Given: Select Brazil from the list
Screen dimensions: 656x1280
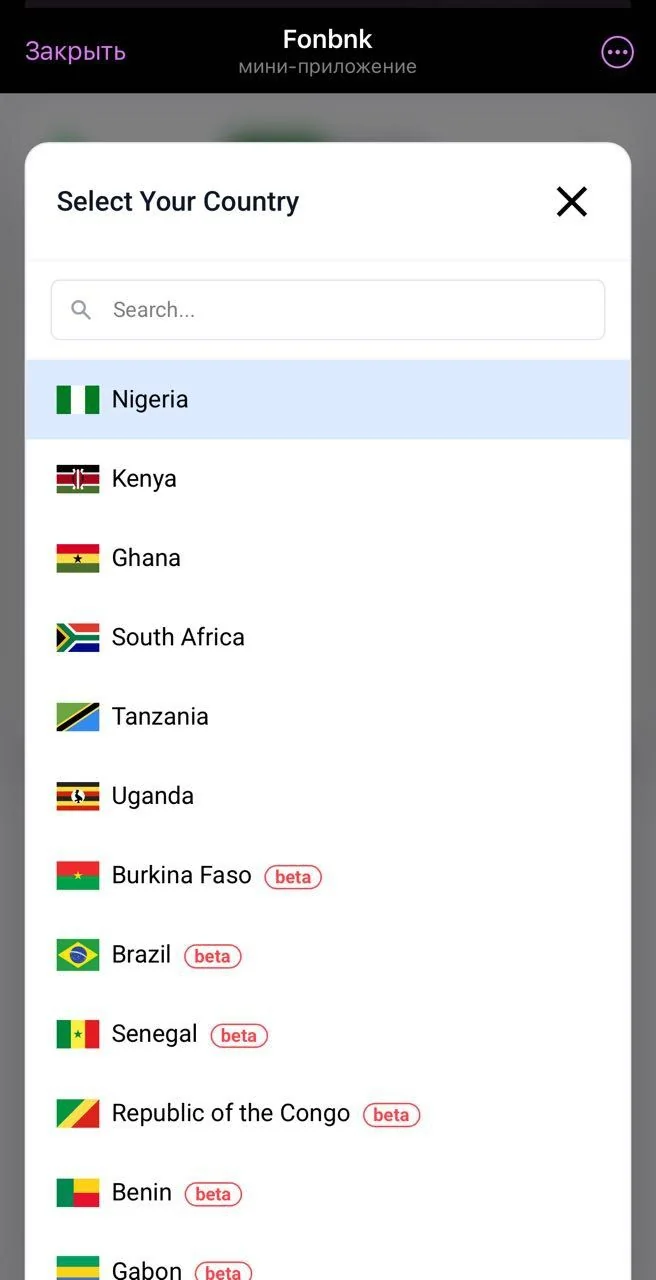Looking at the screenshot, I should (x=328, y=954).
